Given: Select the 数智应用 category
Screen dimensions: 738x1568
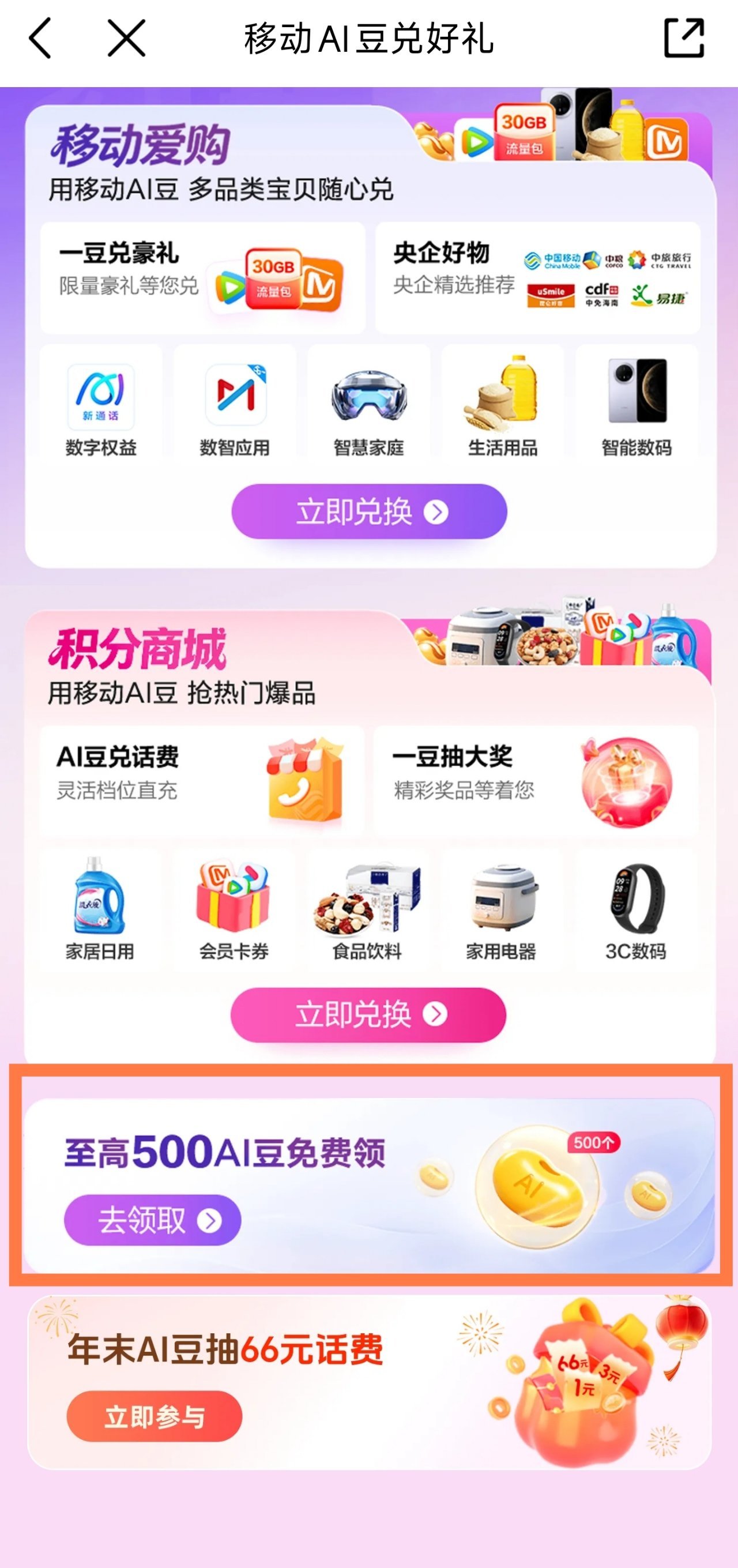Looking at the screenshot, I should click(235, 404).
